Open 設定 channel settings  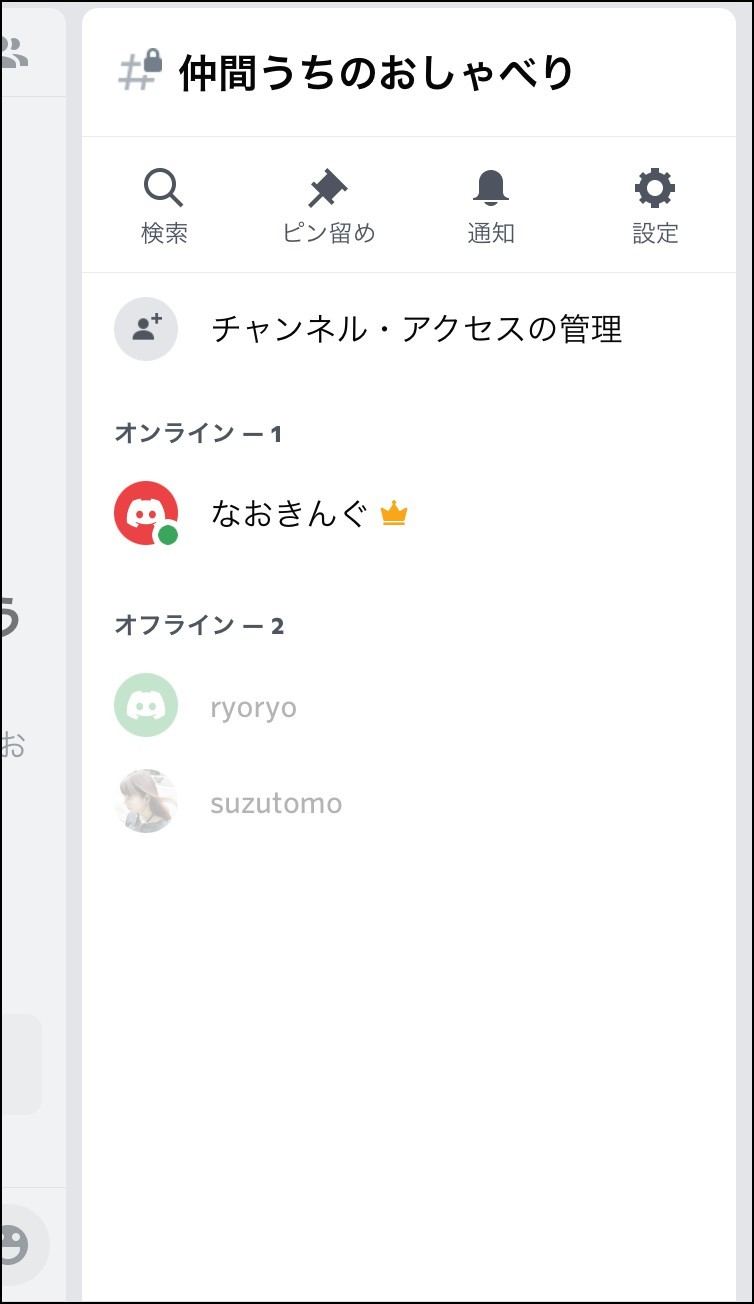click(655, 206)
